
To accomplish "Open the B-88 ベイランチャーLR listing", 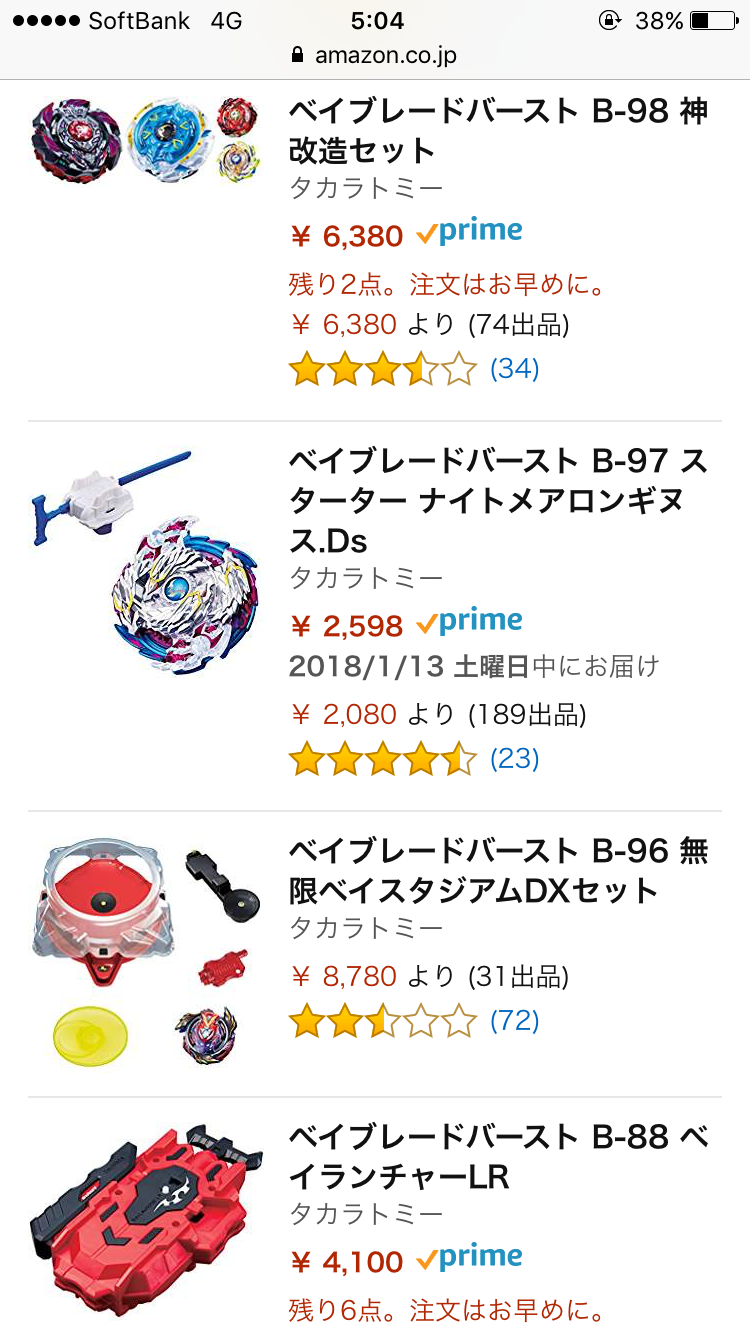I will tap(498, 1157).
